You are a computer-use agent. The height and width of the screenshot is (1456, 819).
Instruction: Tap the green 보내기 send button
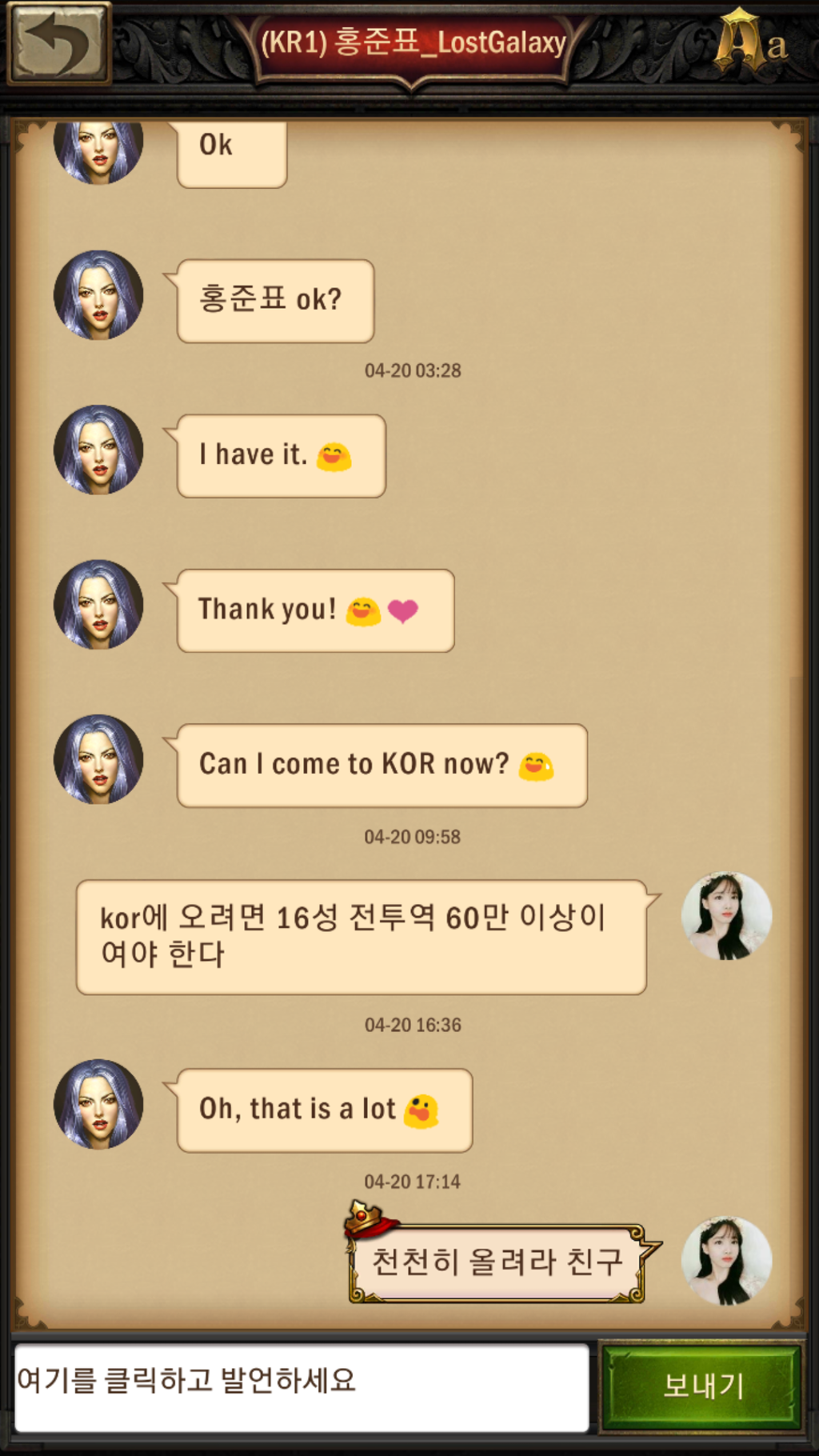(702, 1386)
